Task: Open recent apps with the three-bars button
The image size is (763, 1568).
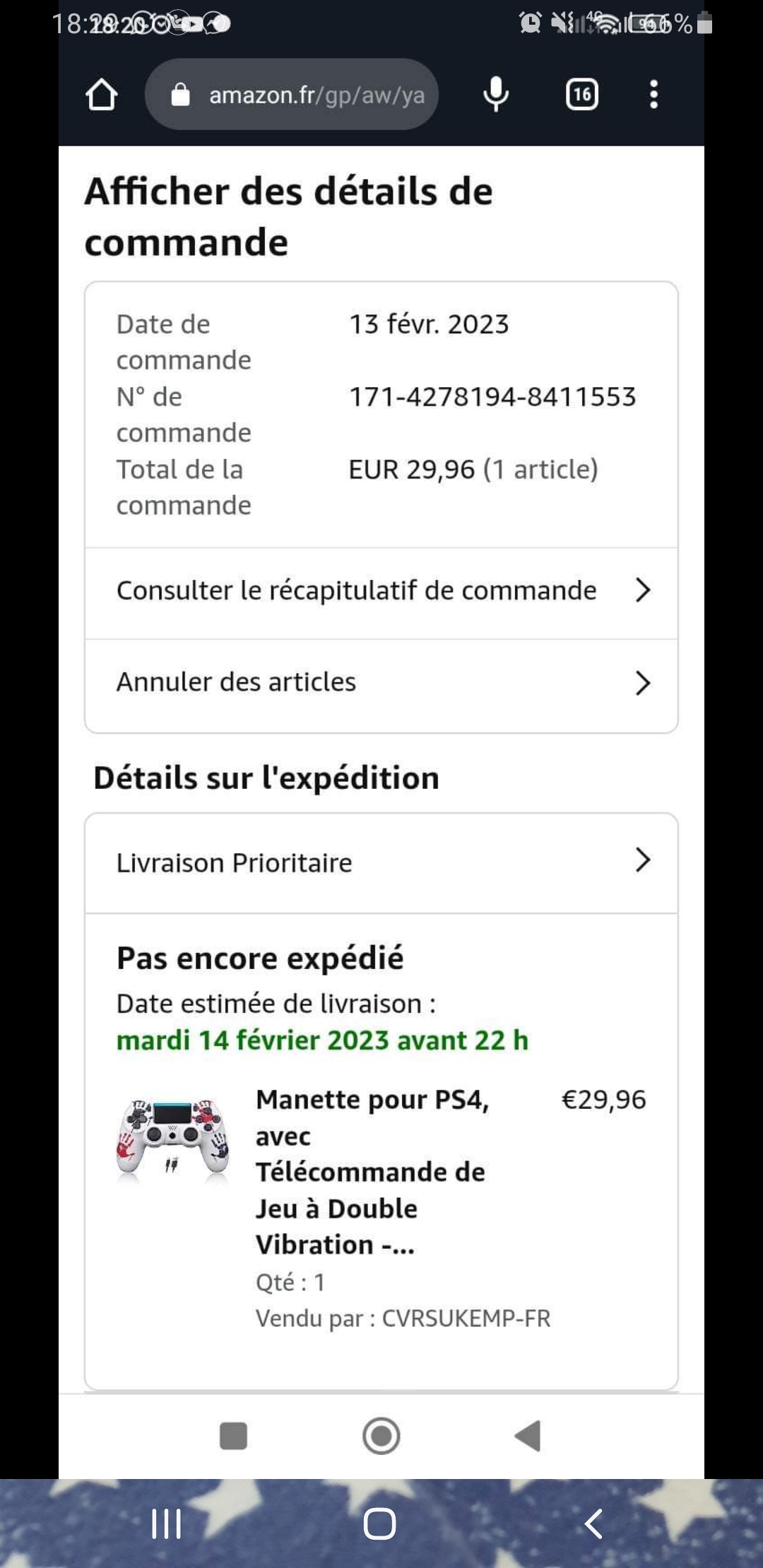Action: 167,1524
